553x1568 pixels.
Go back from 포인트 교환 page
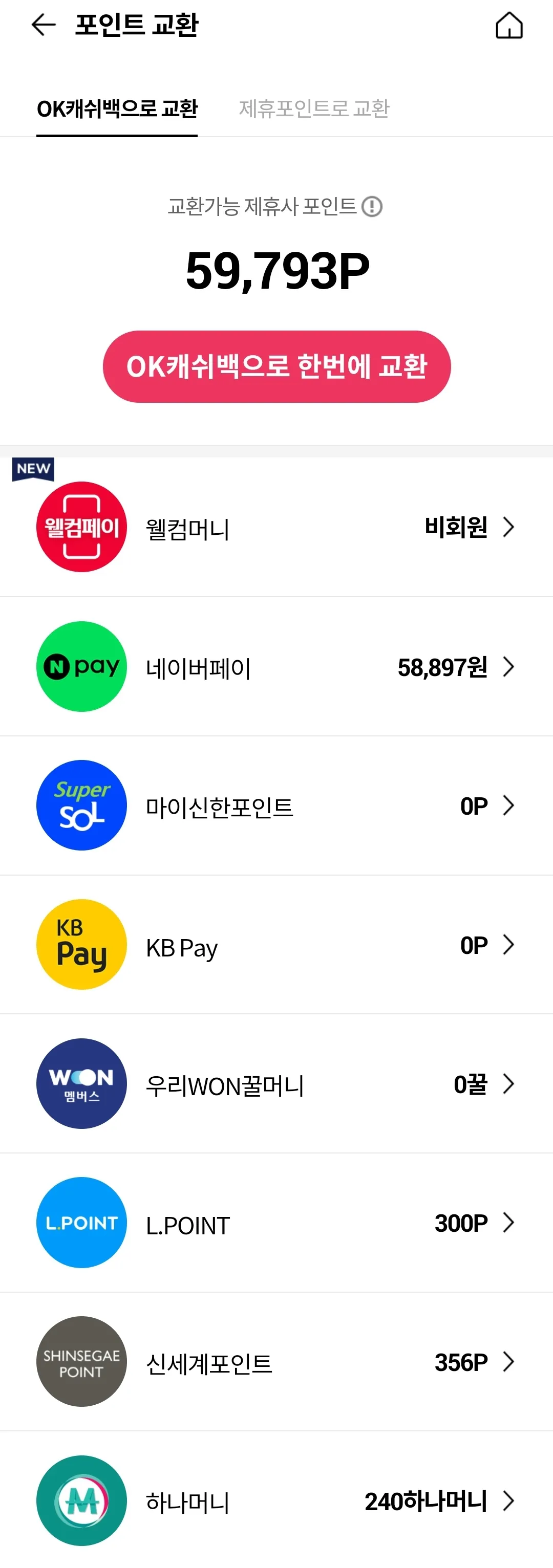click(43, 25)
